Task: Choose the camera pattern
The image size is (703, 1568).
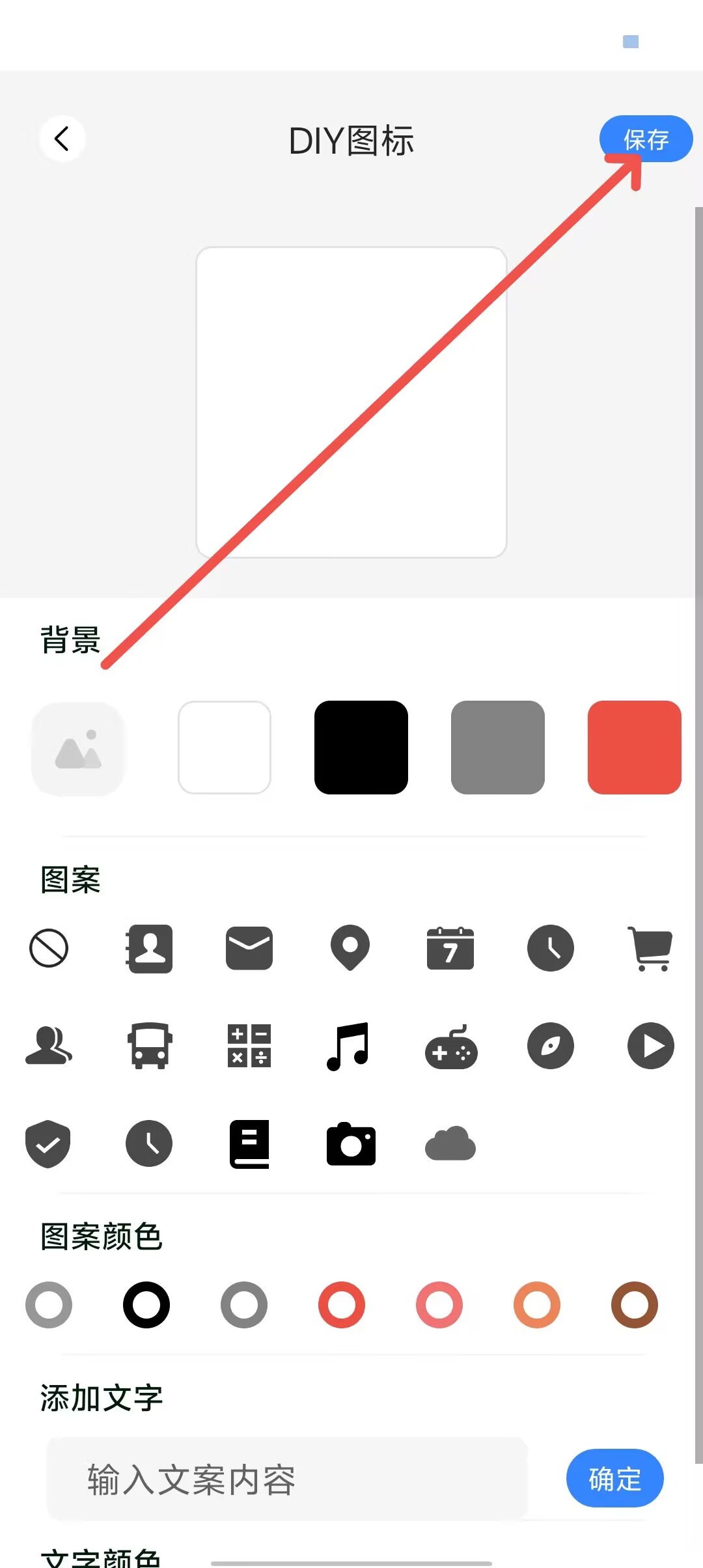Action: pos(351,1144)
